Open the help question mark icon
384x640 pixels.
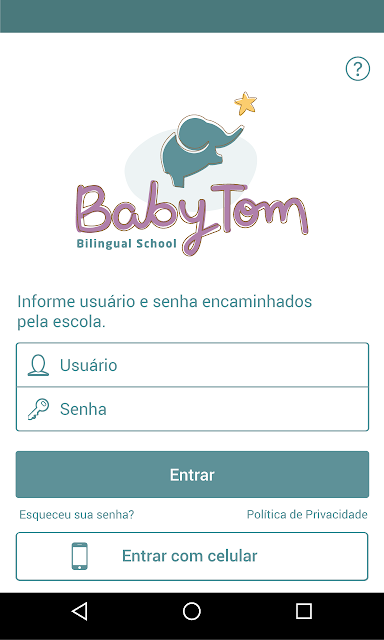[357, 69]
